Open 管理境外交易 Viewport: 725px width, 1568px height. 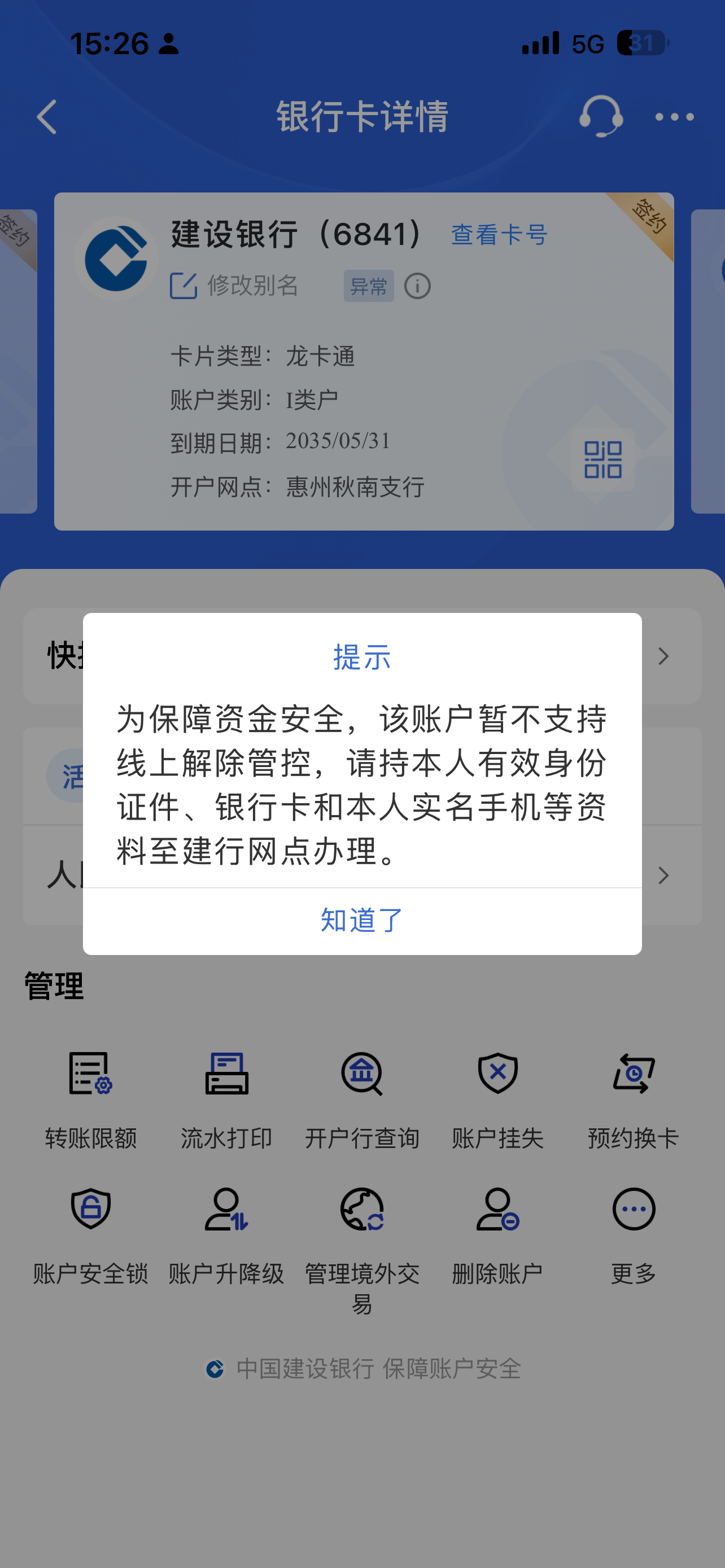362,1242
